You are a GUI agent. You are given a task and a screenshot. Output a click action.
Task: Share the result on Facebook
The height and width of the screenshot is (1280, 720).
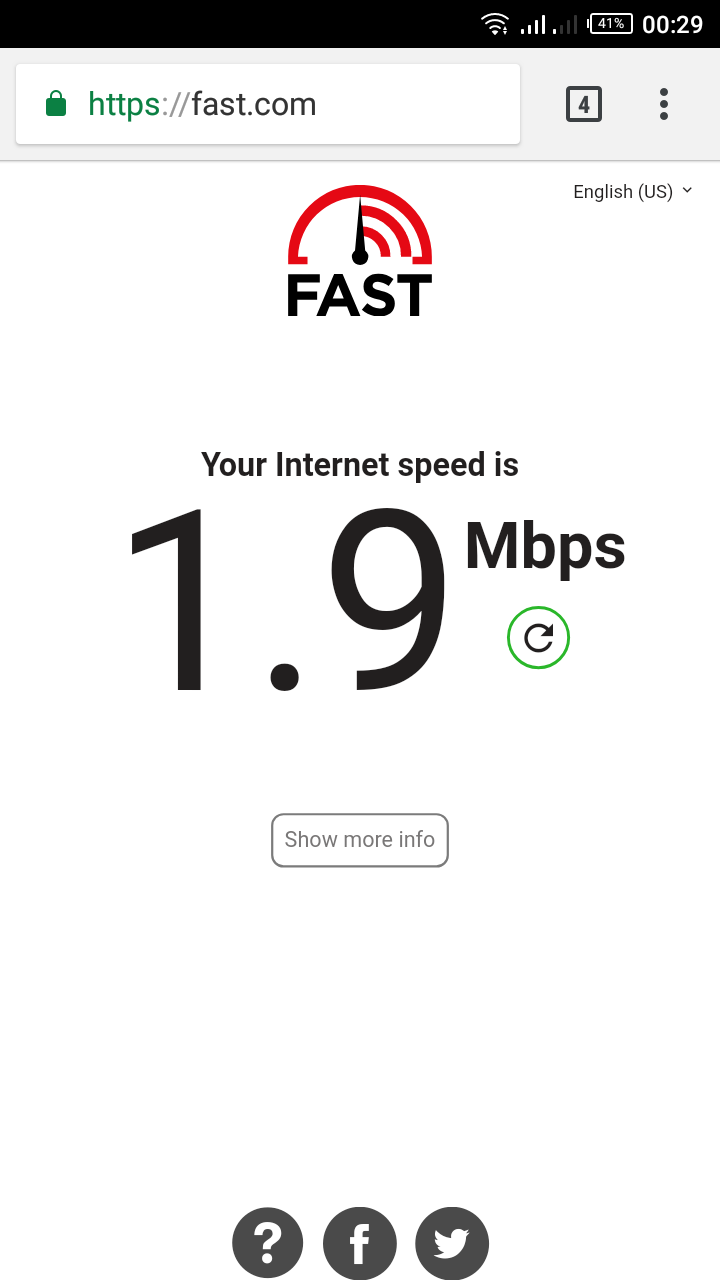tap(360, 1244)
